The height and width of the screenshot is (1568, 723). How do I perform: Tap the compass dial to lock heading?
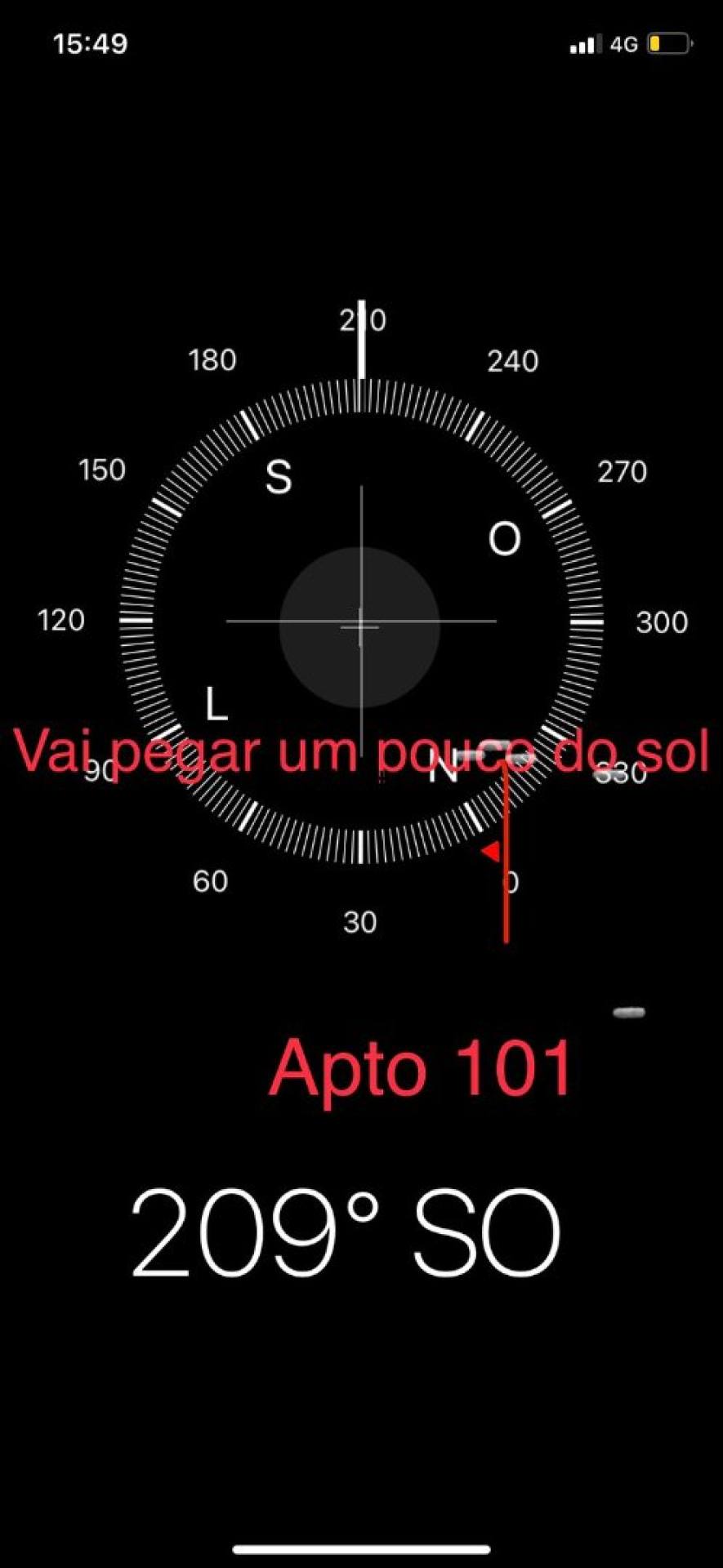pos(360,624)
